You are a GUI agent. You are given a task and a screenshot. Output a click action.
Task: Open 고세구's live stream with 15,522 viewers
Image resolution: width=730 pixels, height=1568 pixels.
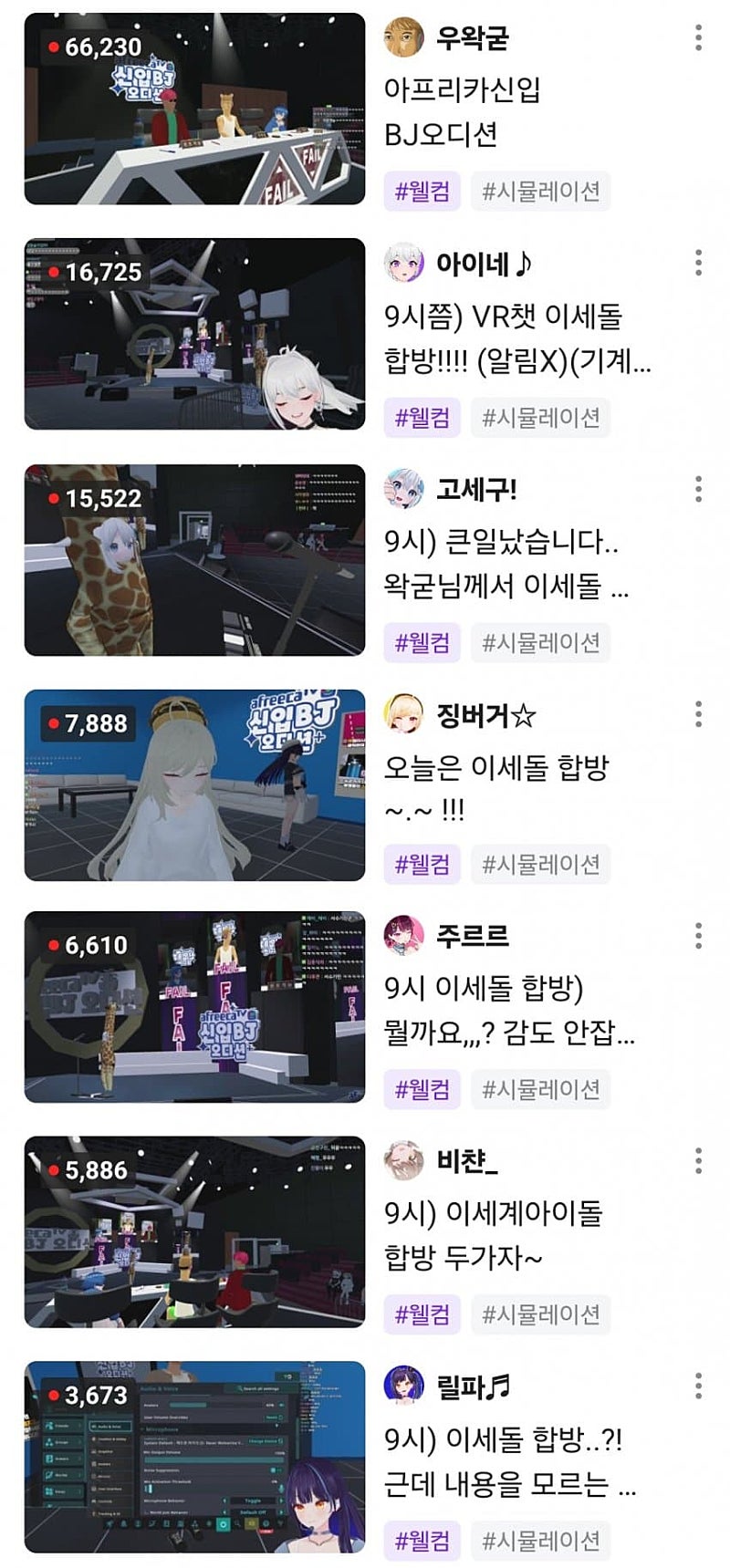pyautogui.click(x=194, y=559)
